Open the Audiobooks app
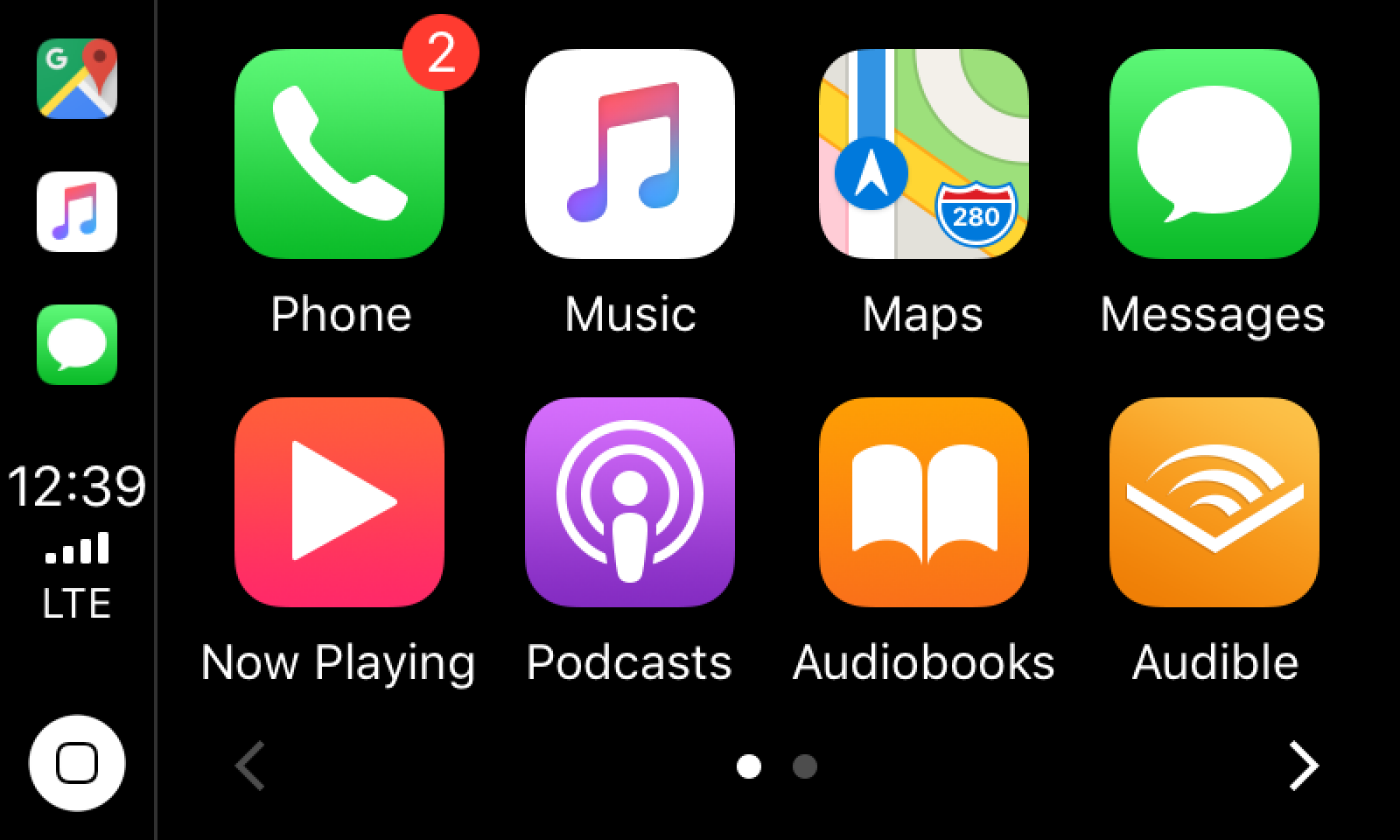Screen dimensions: 1400x840 coord(922,502)
